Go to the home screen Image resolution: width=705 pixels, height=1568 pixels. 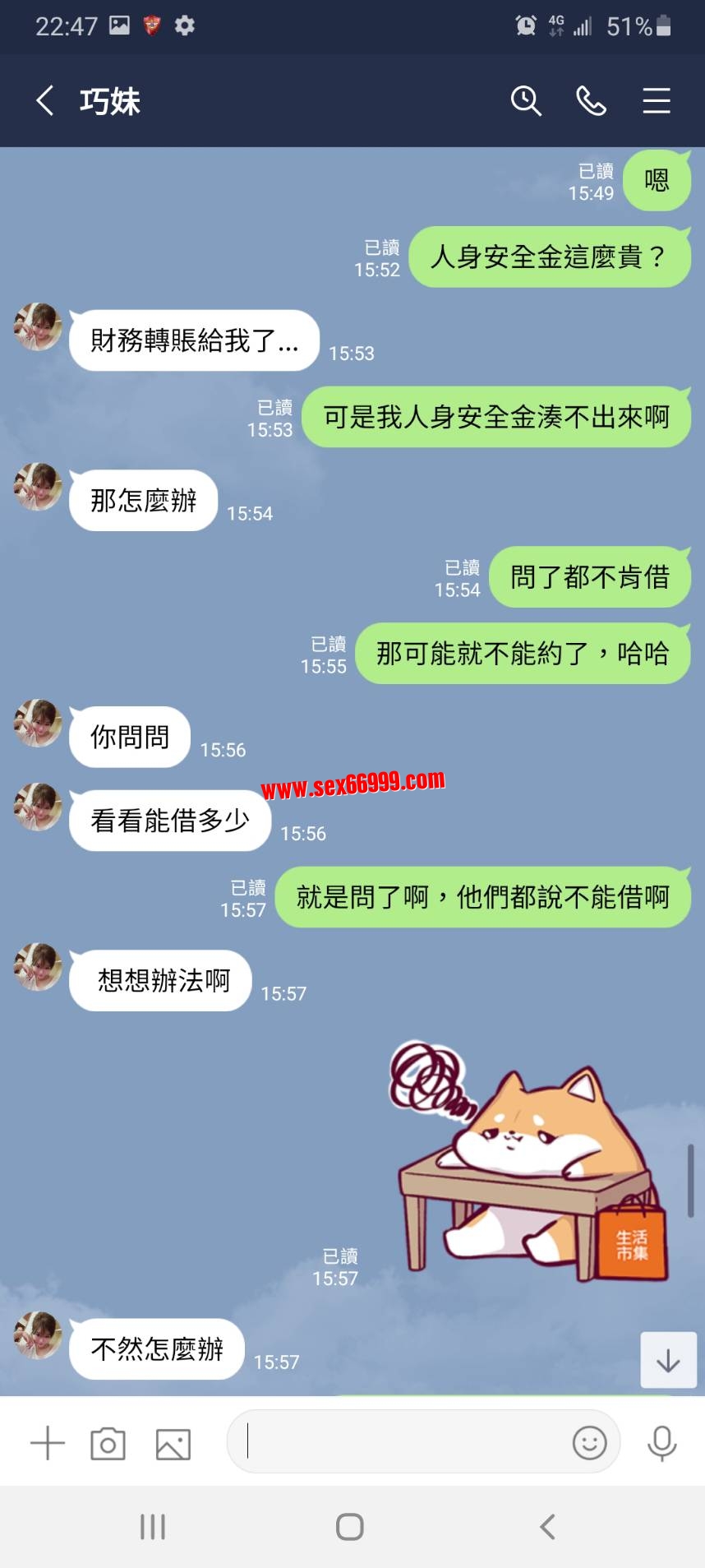point(350,1527)
